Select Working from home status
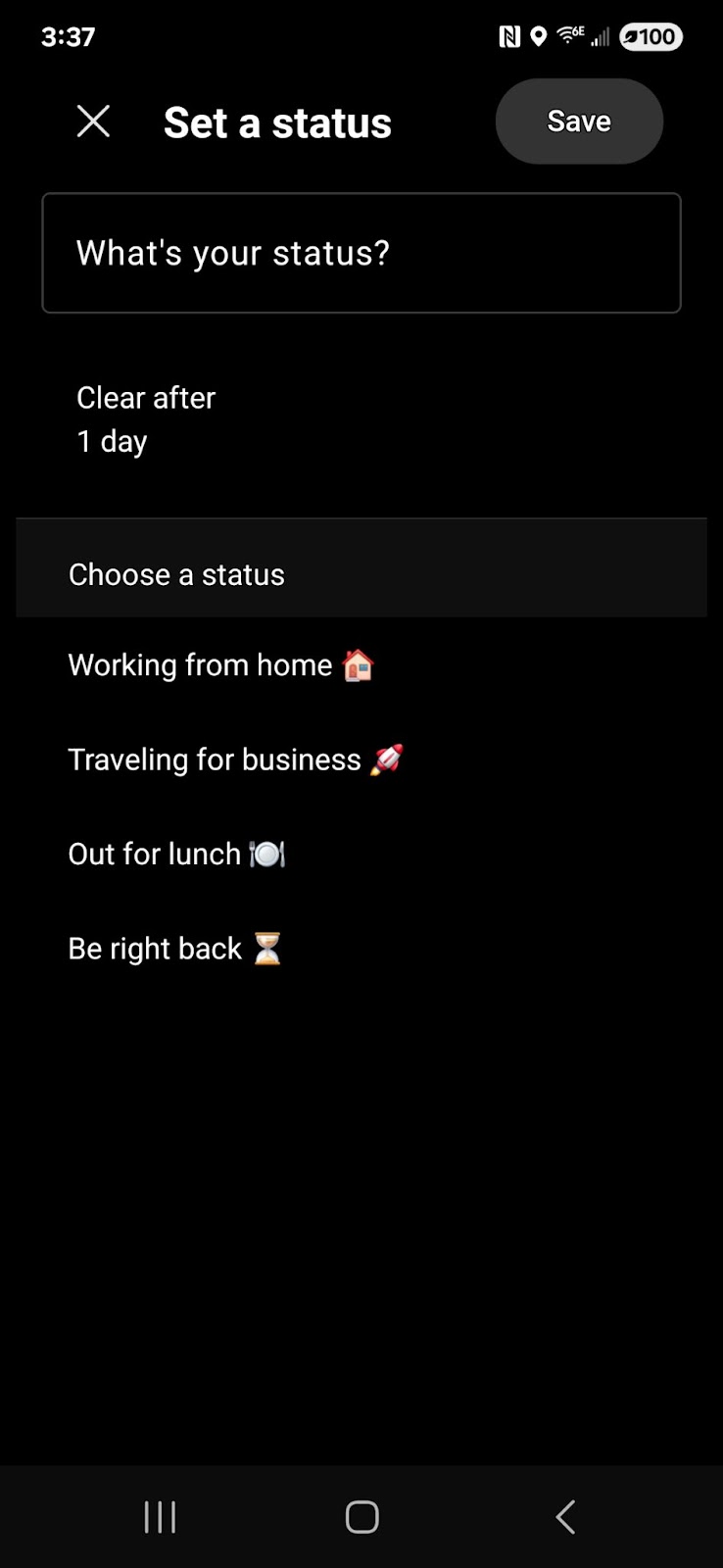Image resolution: width=723 pixels, height=1568 pixels. coord(361,664)
